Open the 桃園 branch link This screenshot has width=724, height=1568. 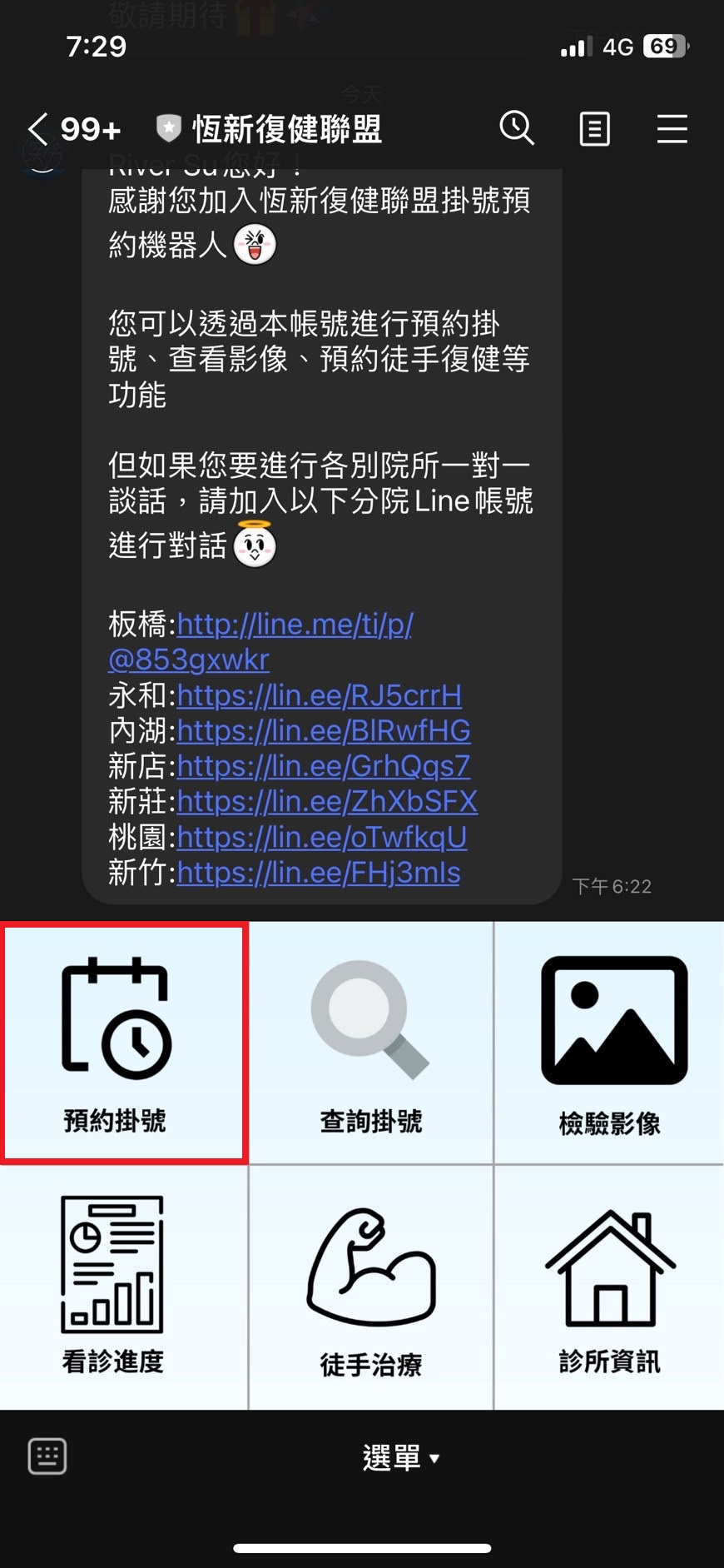[322, 837]
